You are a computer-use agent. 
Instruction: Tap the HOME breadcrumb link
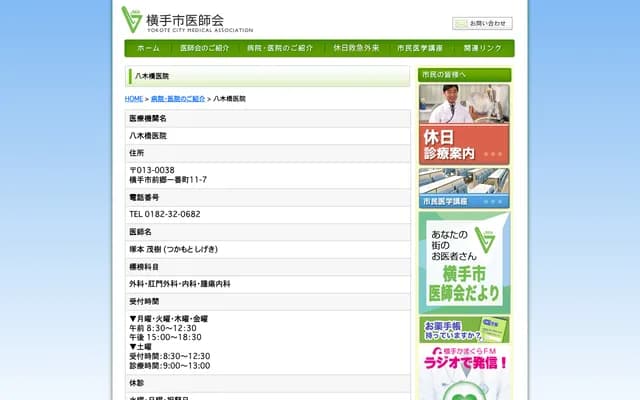(134, 99)
